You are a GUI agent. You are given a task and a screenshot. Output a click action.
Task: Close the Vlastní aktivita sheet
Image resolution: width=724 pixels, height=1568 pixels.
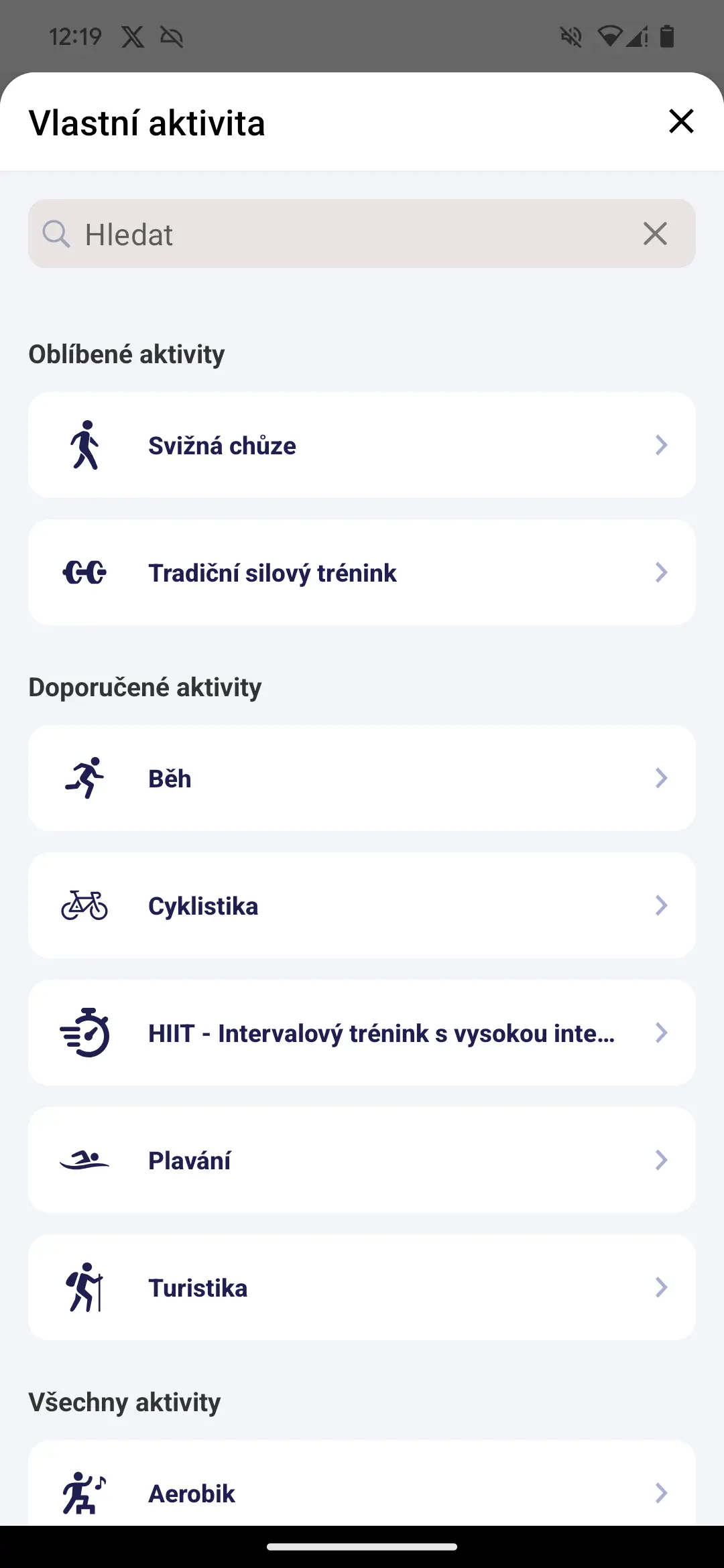pyautogui.click(x=681, y=121)
